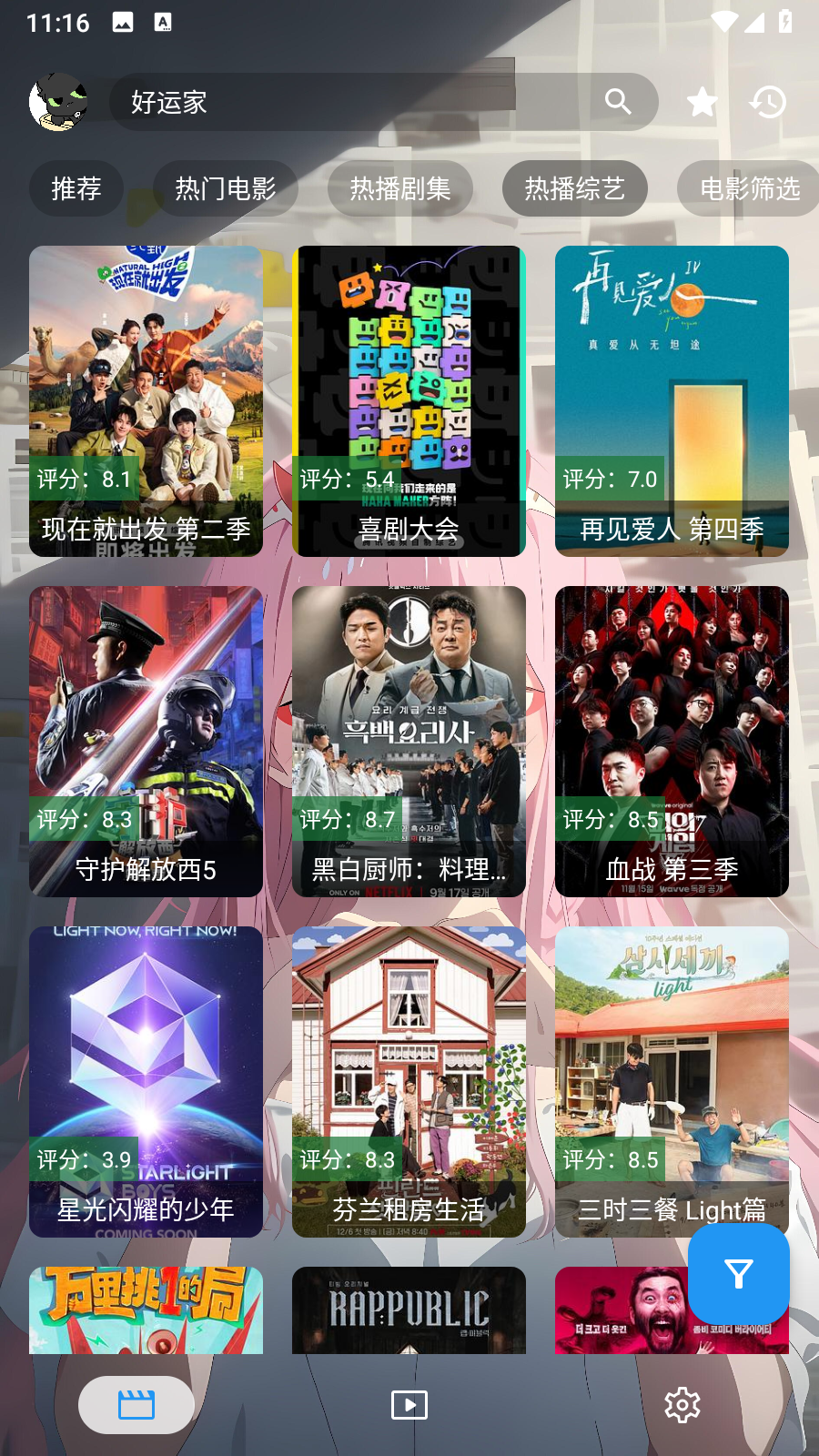Switch to the 热门电影 tab
Viewport: 819px width, 1456px height.
(226, 188)
